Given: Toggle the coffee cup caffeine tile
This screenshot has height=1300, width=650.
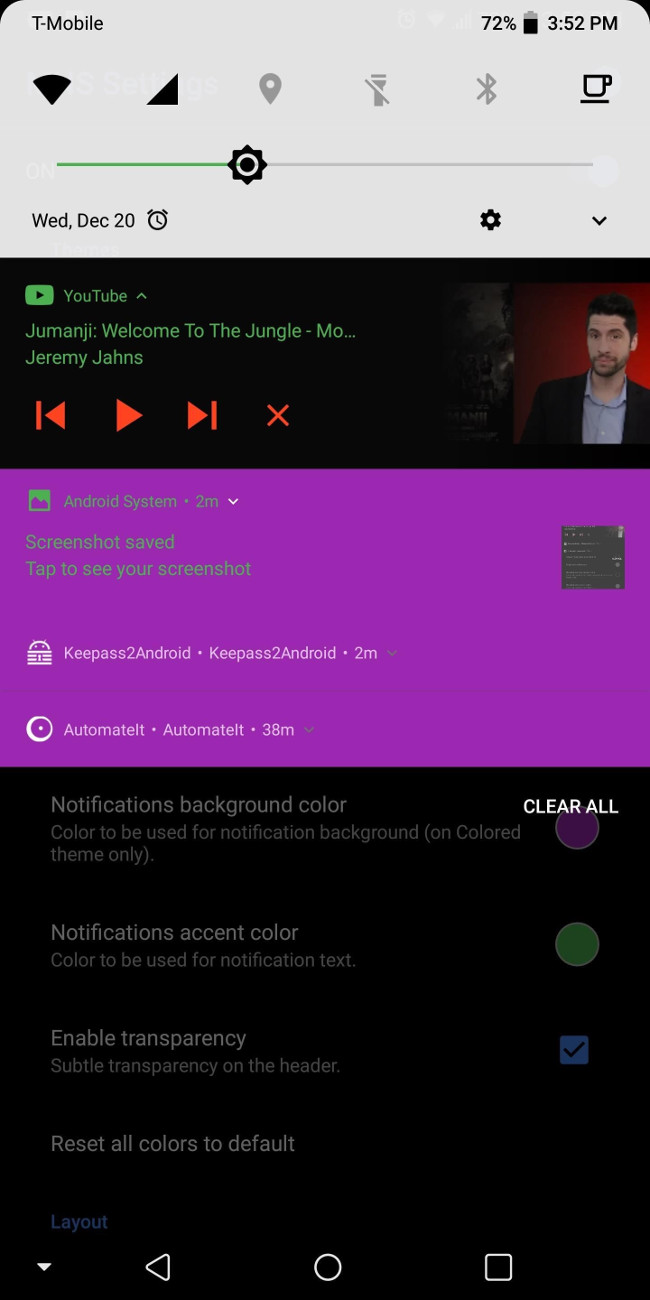Looking at the screenshot, I should (596, 89).
